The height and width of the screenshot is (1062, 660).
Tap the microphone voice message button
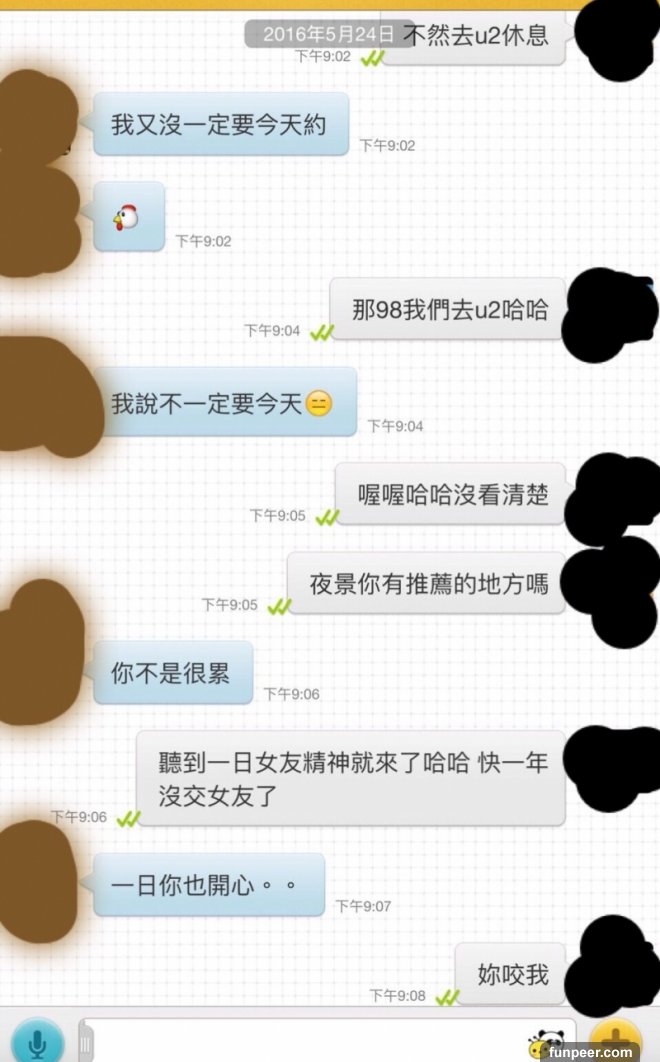(37, 1041)
